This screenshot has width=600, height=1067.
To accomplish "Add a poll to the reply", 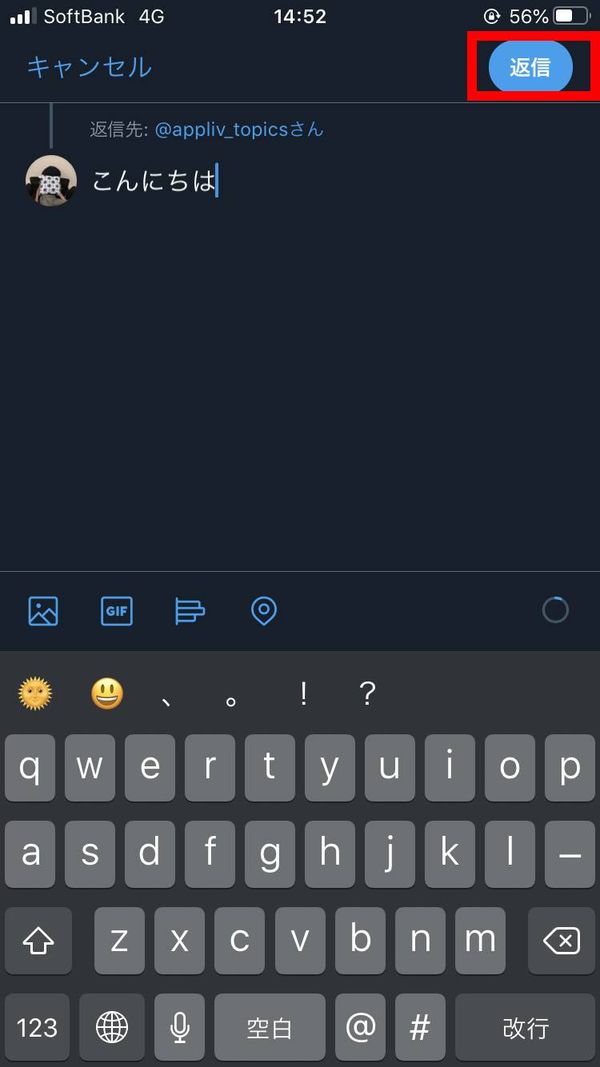I will [x=190, y=610].
